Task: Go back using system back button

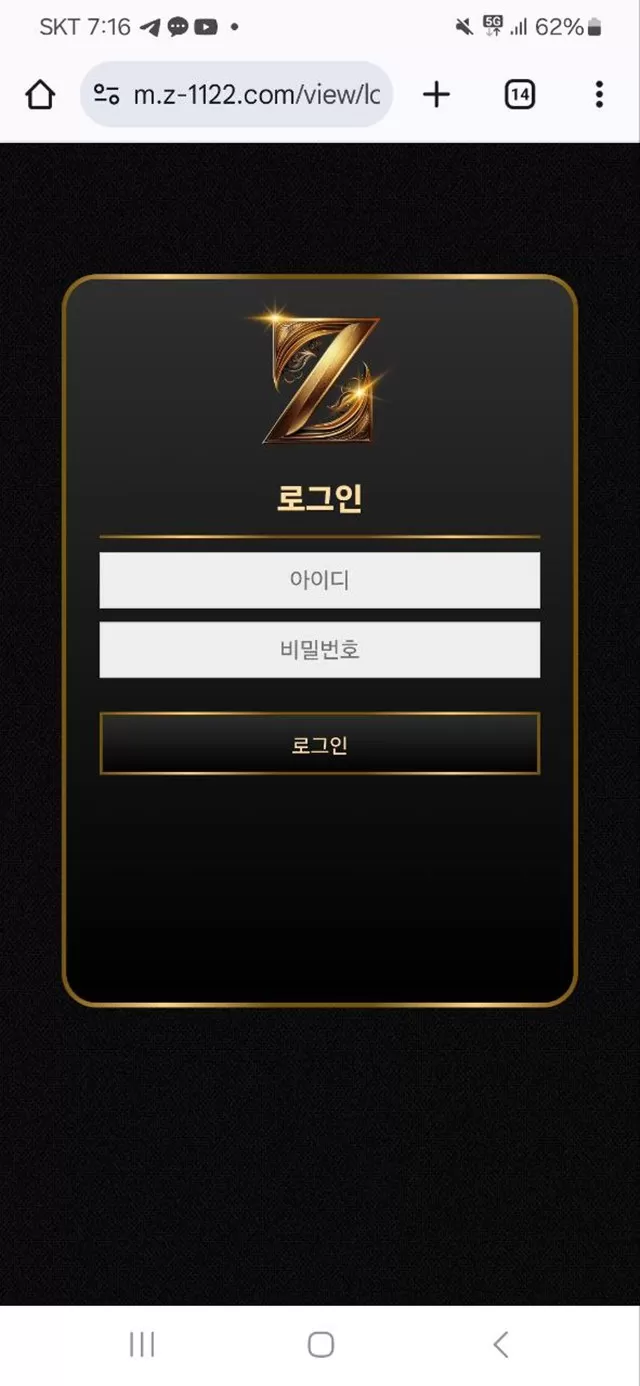Action: (x=501, y=1345)
